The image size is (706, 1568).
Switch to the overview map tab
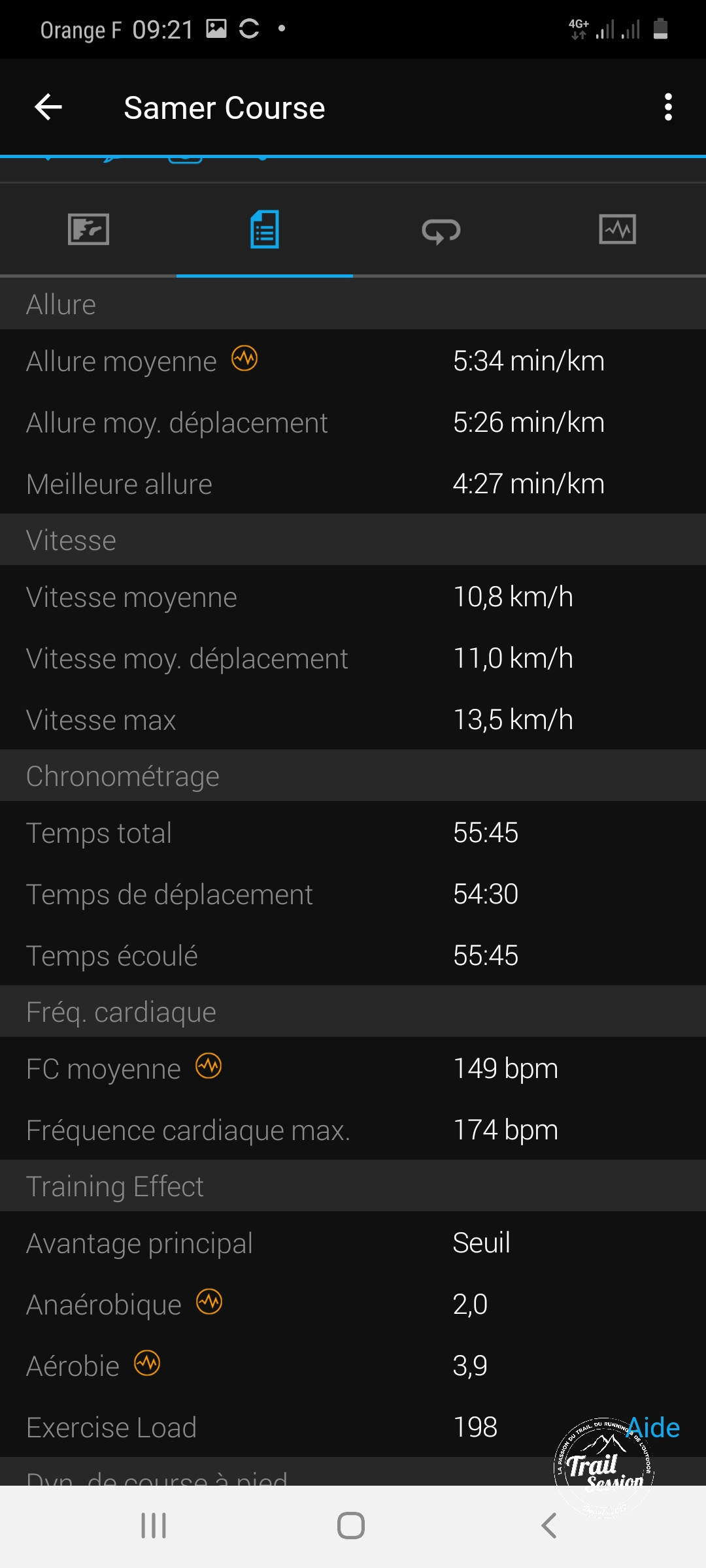pyautogui.click(x=88, y=229)
